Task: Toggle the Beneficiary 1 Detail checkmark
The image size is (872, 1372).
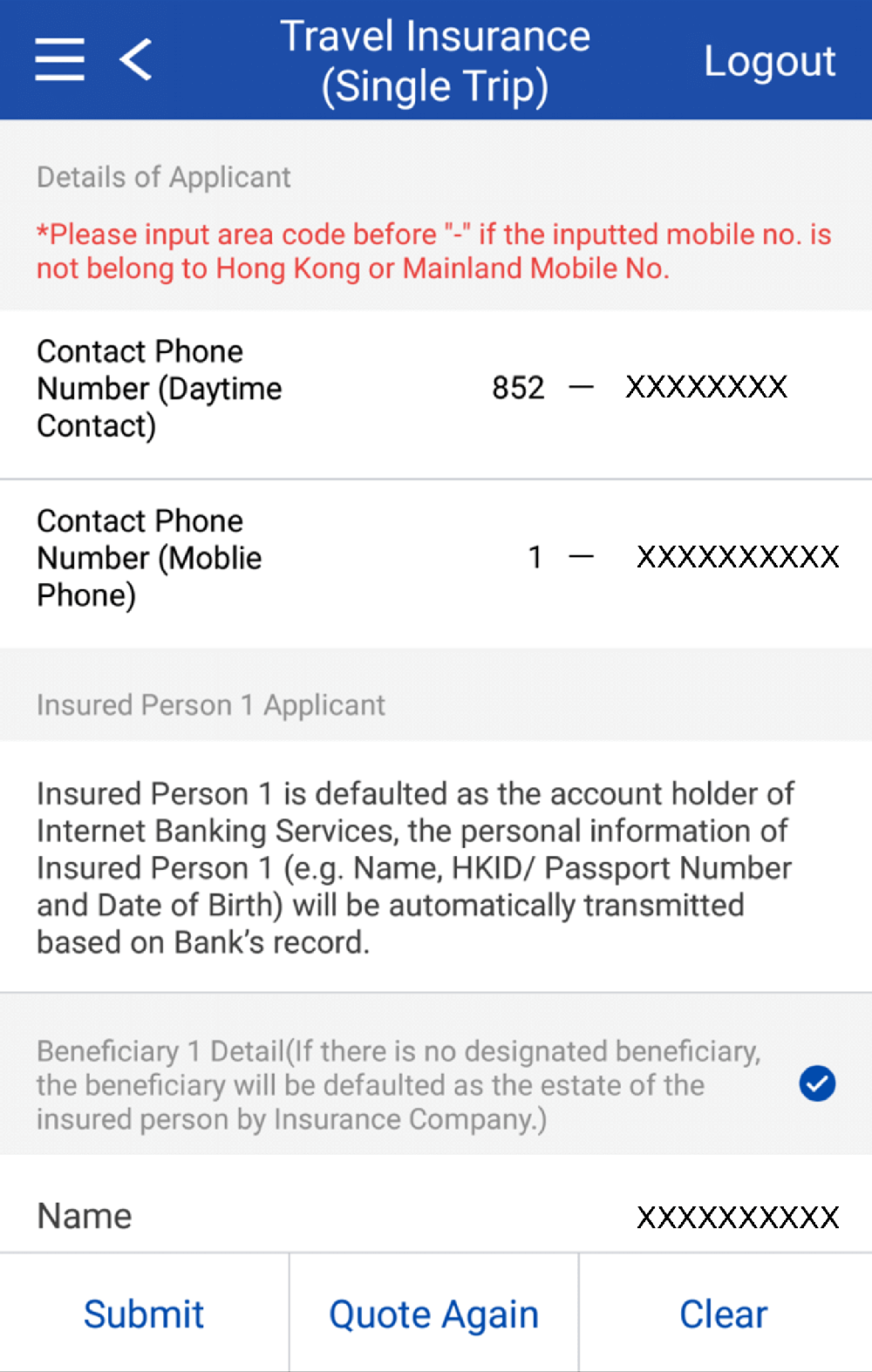Action: (x=817, y=1084)
